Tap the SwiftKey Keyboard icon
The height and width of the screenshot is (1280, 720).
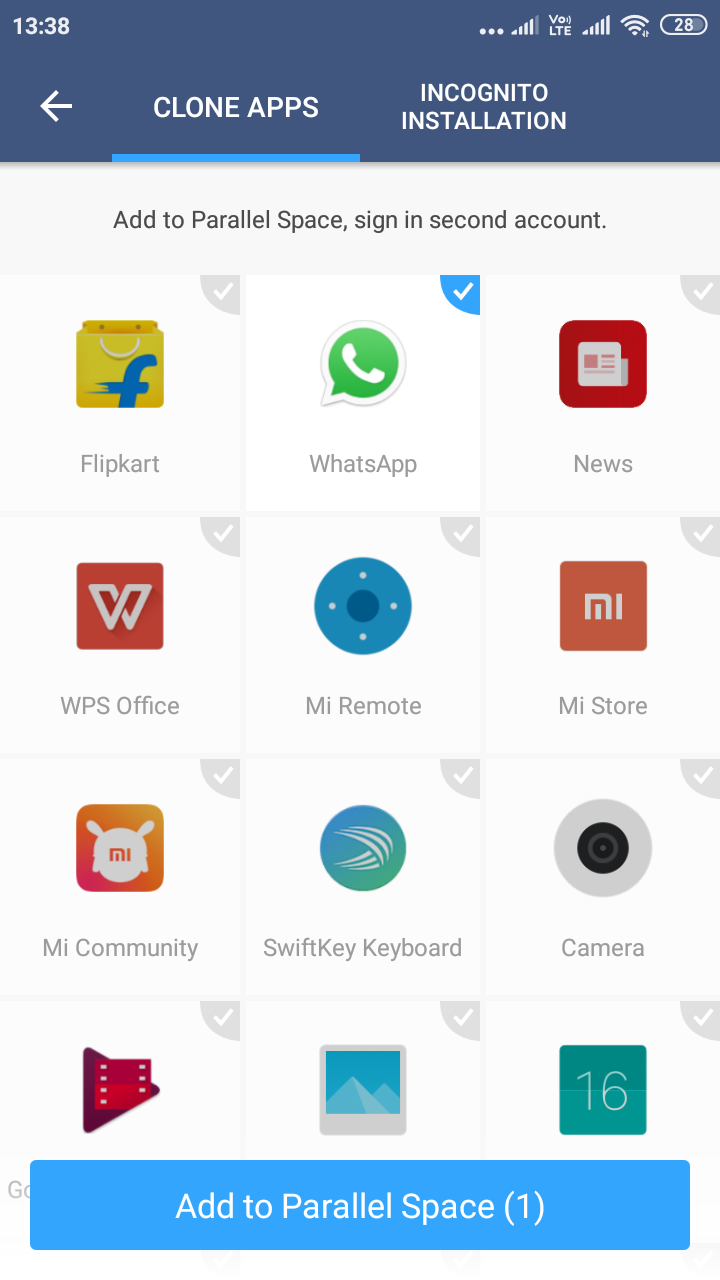pyautogui.click(x=362, y=848)
